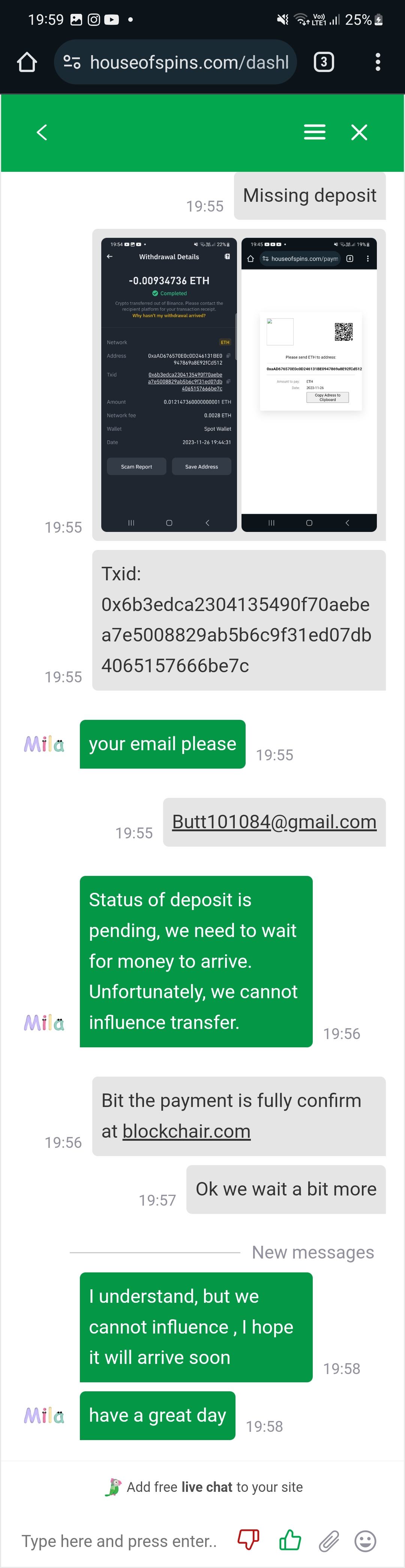Attach a file with the paperclip
Viewport: 405px width, 1568px height.
coord(329,1541)
